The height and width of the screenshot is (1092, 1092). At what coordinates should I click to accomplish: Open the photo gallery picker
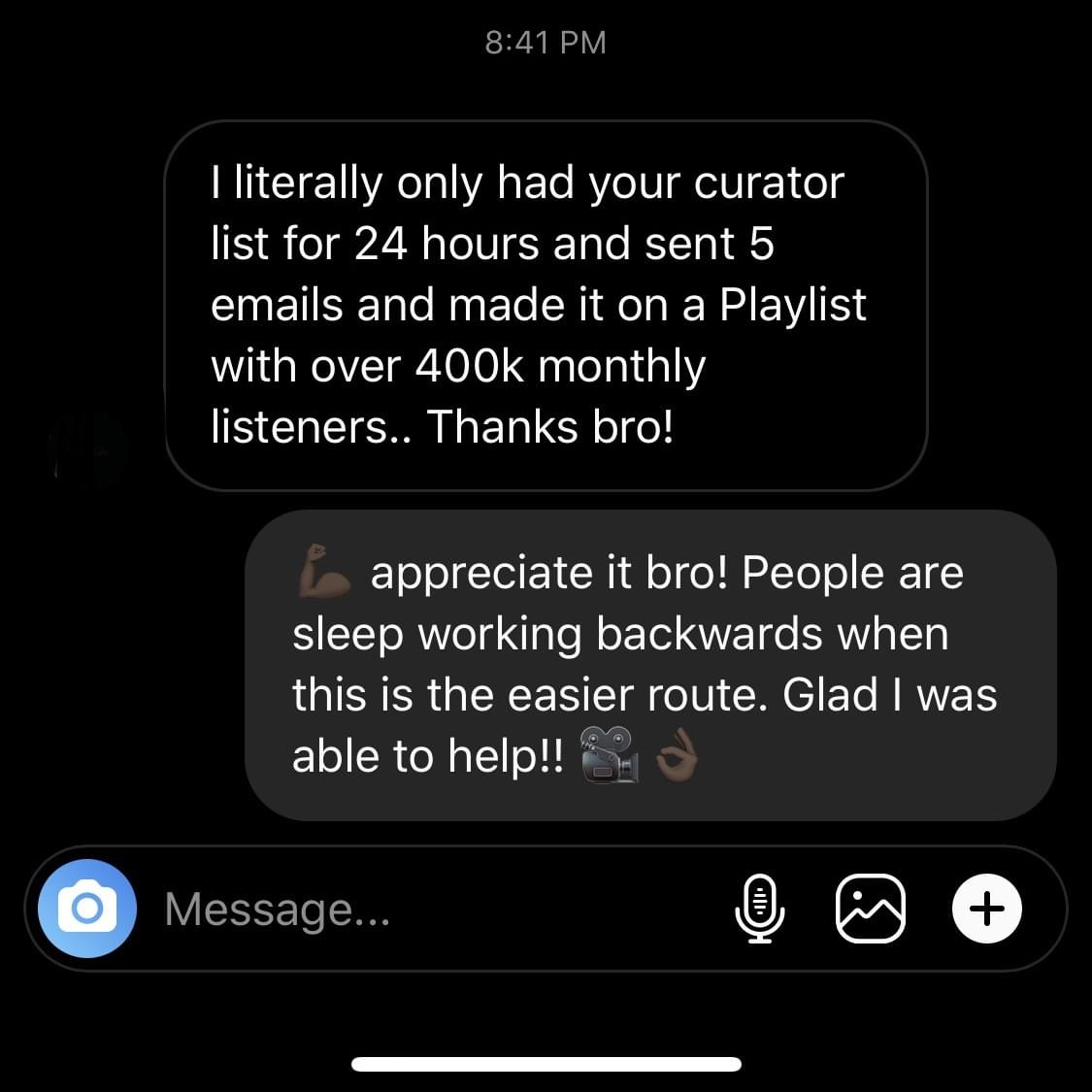870,909
